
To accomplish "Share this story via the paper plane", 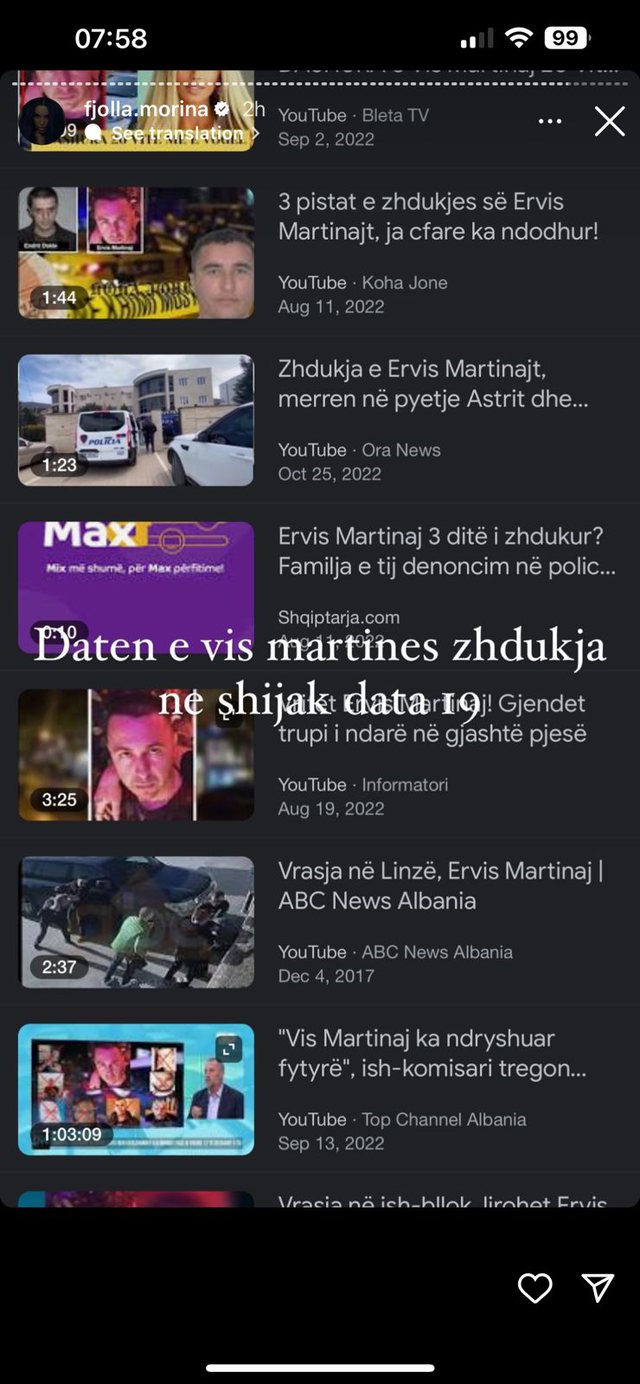I will click(597, 1288).
